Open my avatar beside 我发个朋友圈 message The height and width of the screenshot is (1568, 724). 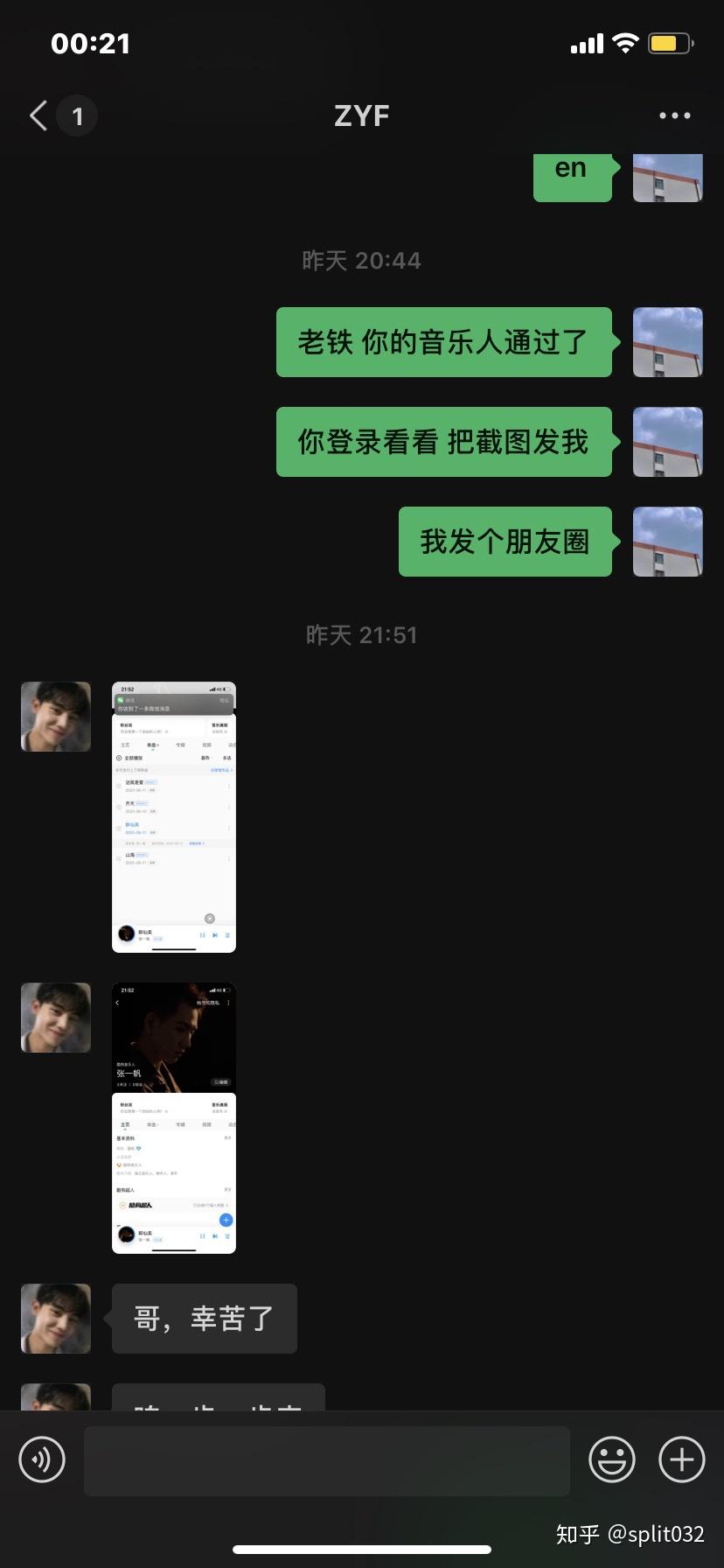[x=667, y=541]
